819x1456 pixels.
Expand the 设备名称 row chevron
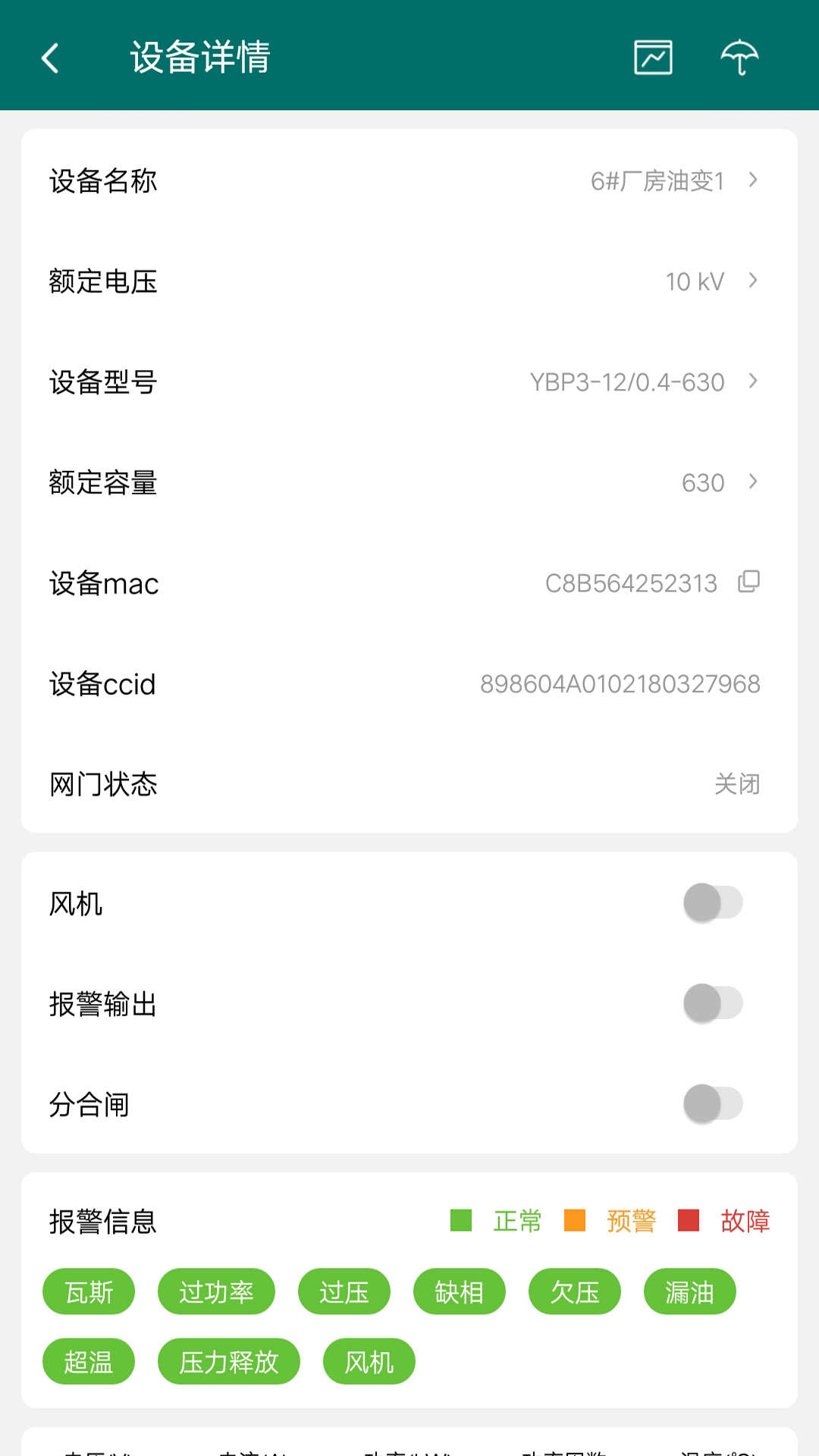click(752, 180)
